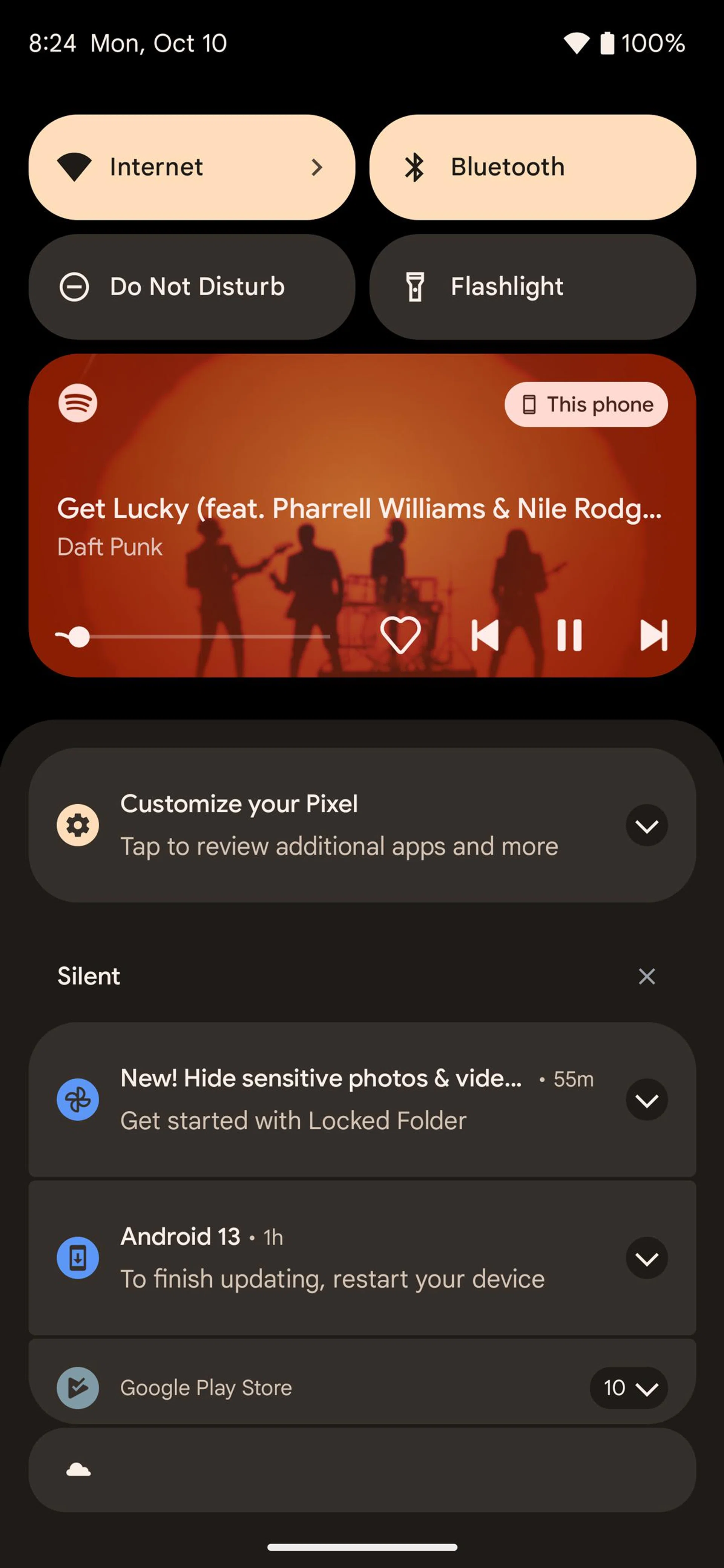The image size is (724, 1568).
Task: Open the Internet quick settings tile
Action: tap(191, 167)
